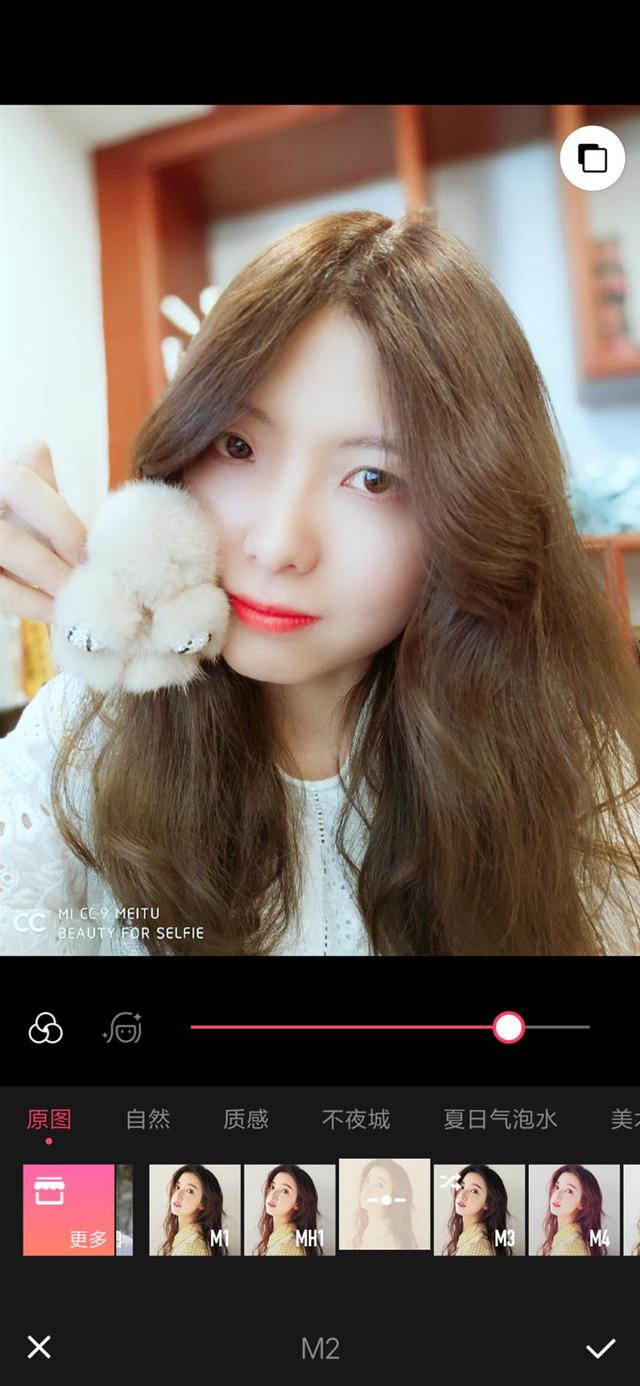Open the 不夜城 filter category
This screenshot has height=1386, width=640.
(x=355, y=1119)
